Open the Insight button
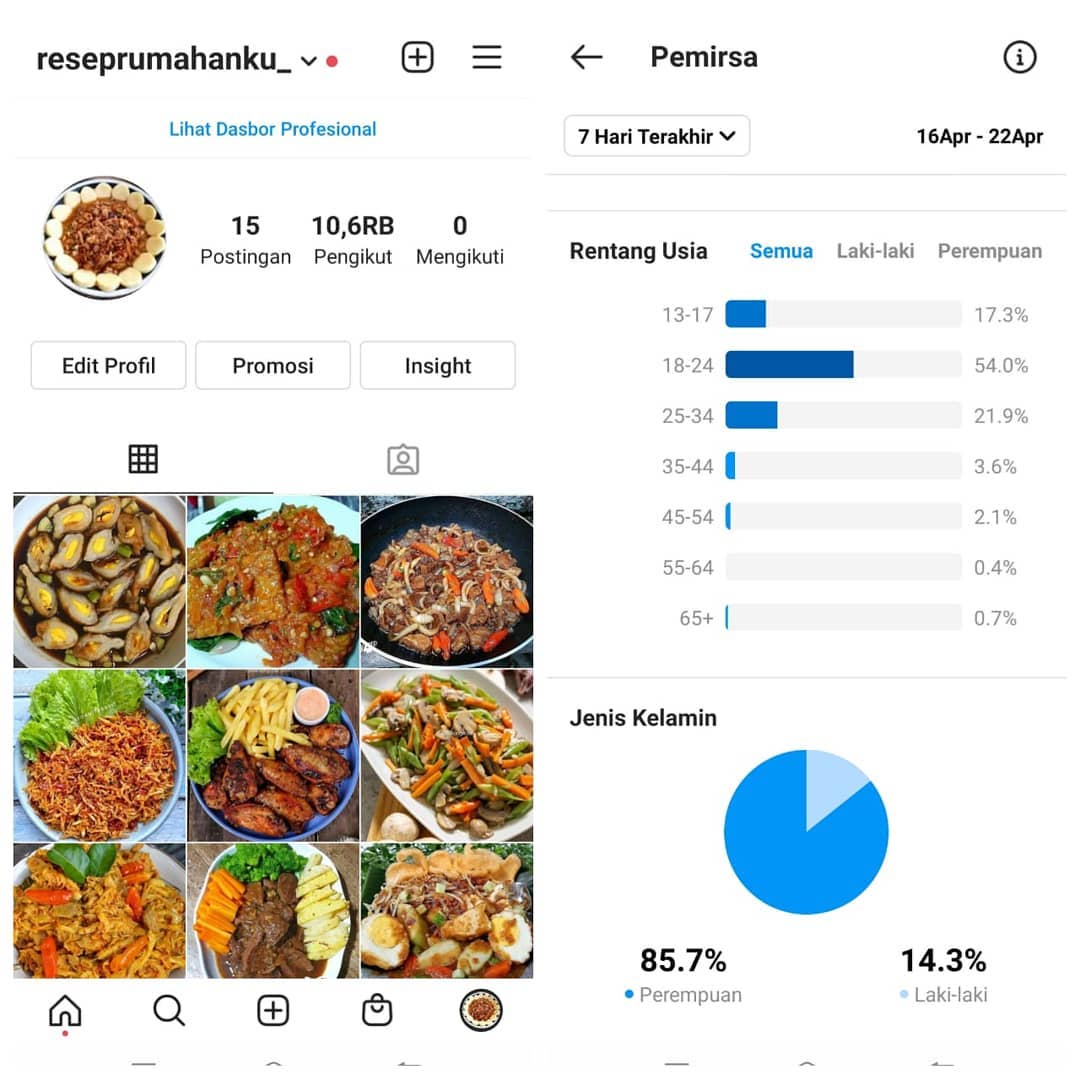The width and height of the screenshot is (1080, 1080). pos(437,366)
